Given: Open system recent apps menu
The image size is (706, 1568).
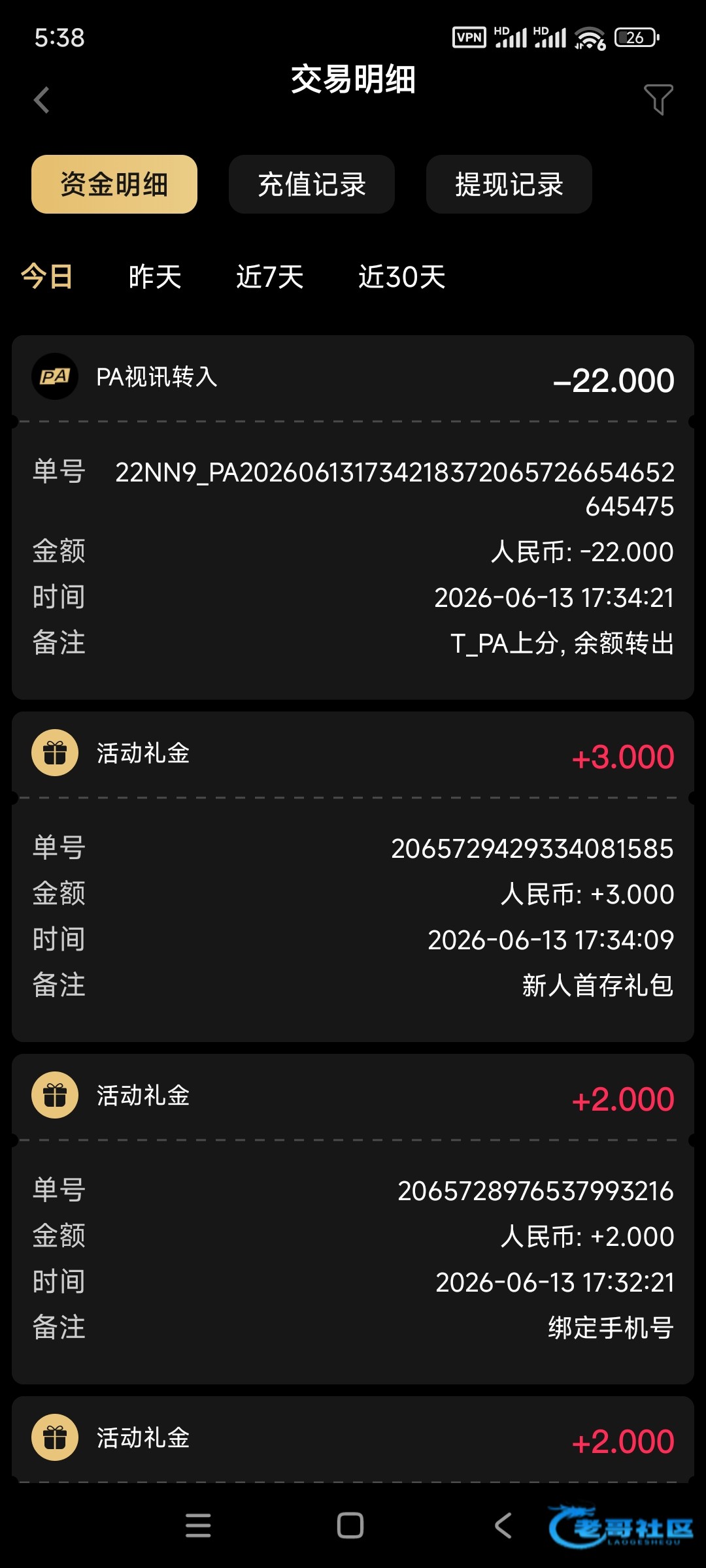Looking at the screenshot, I should click(198, 1526).
